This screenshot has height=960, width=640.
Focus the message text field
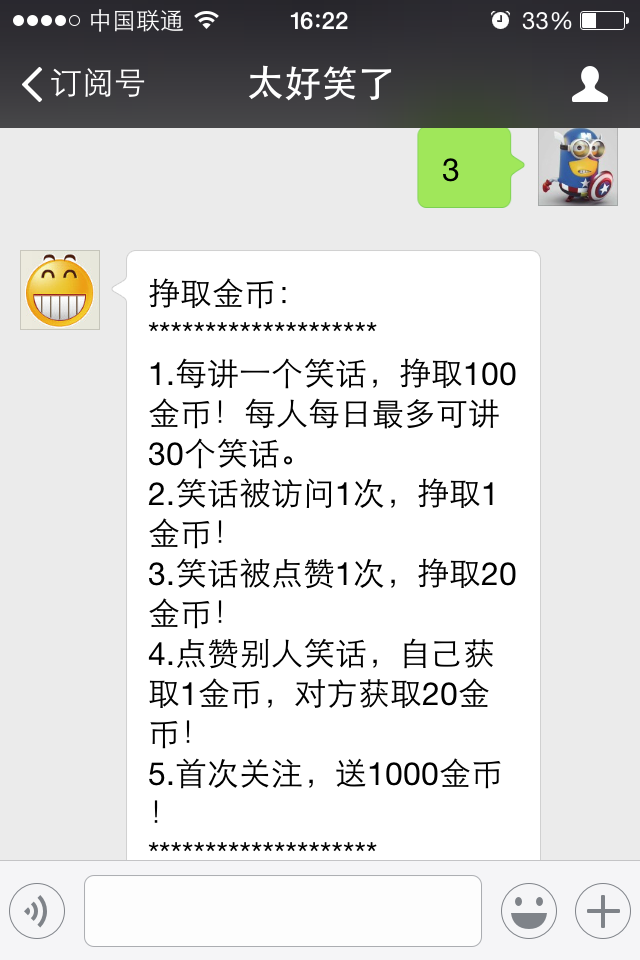(x=283, y=910)
